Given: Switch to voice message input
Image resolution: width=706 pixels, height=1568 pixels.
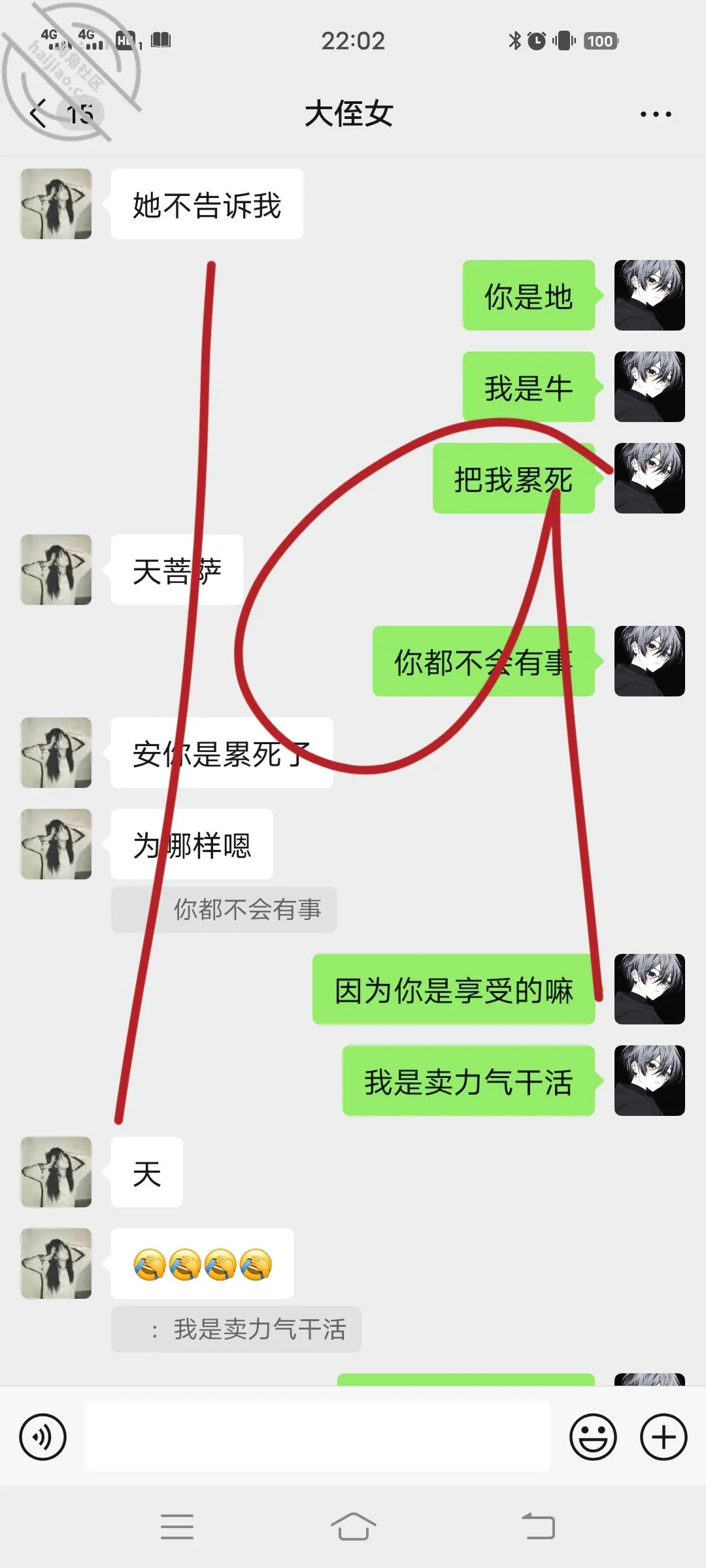Looking at the screenshot, I should [x=43, y=1437].
